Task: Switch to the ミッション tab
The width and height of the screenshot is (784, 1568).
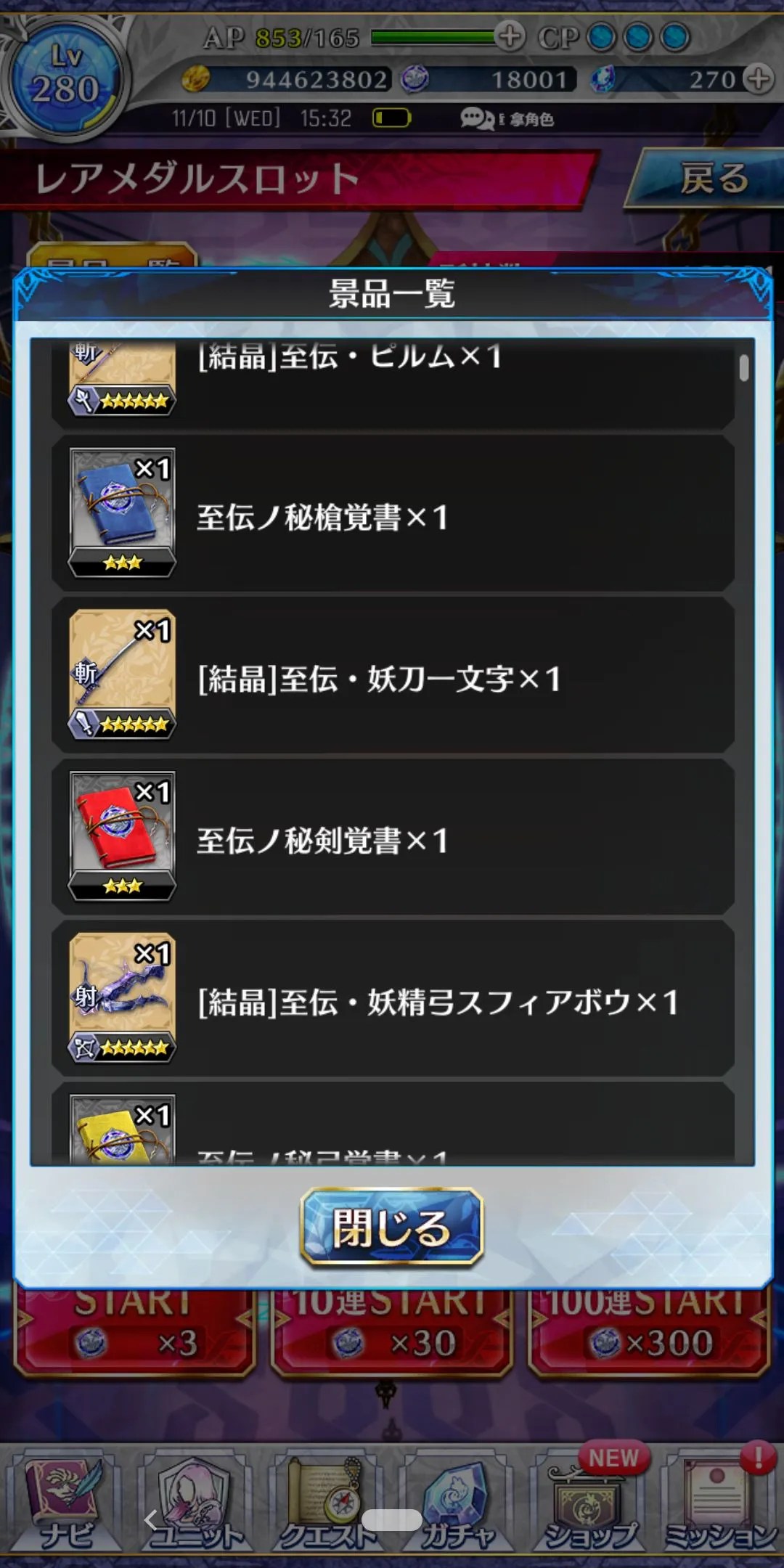Action: [719, 1503]
